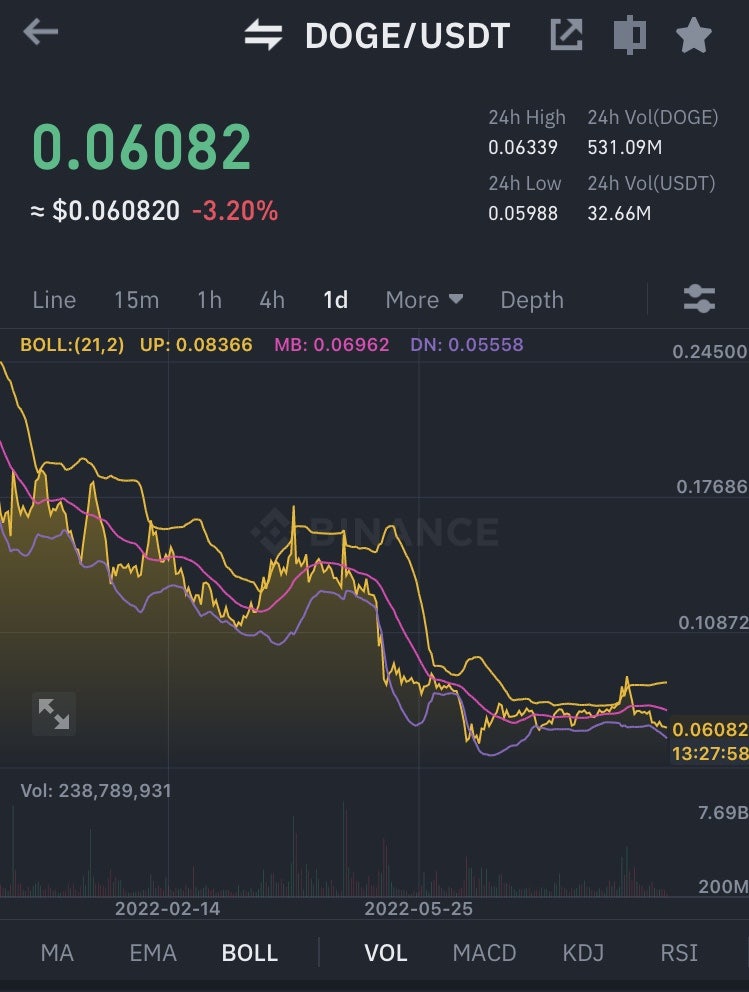
Task: Add DOGE/USDT to favorites with the star
Action: (x=693, y=36)
